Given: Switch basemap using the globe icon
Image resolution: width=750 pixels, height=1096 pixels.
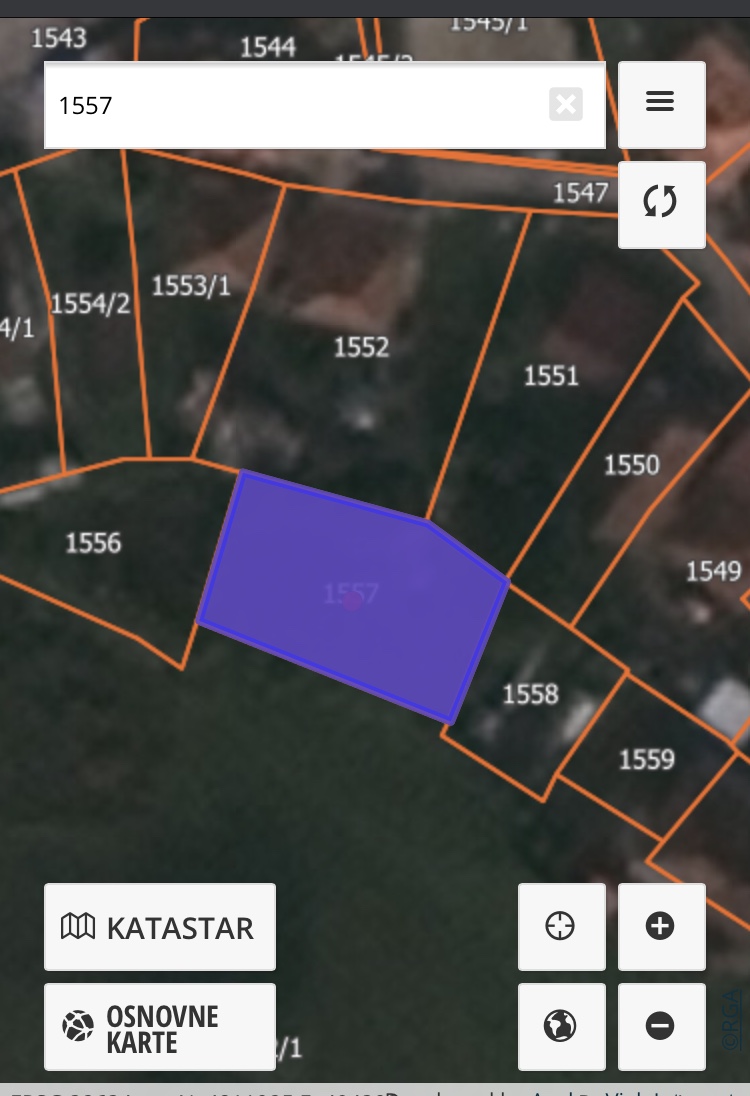Looking at the screenshot, I should [561, 1026].
